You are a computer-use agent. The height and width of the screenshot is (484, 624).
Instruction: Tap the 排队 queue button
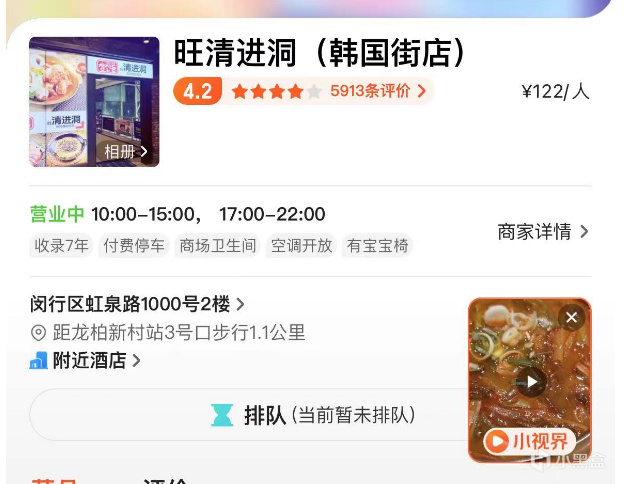point(248,415)
